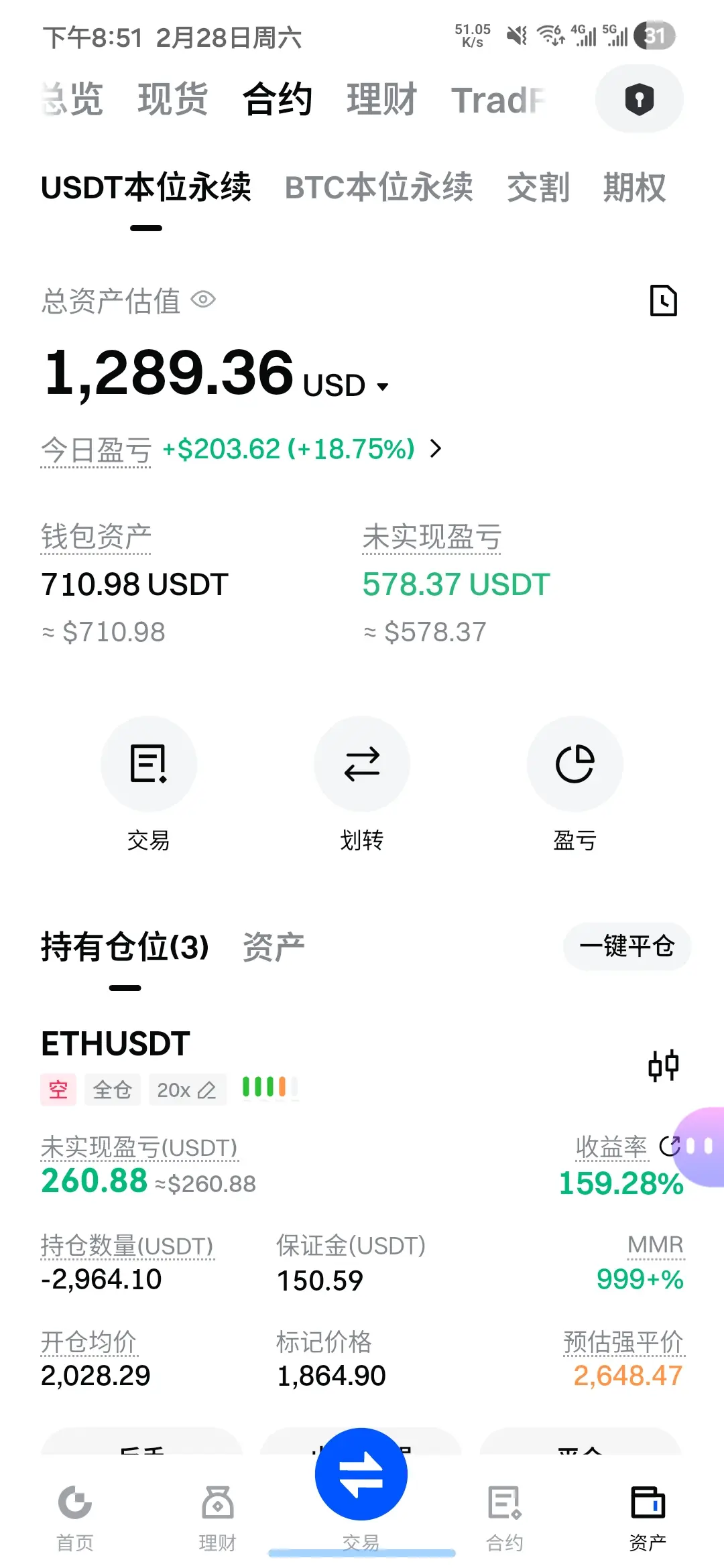Image resolution: width=724 pixels, height=1568 pixels.
Task: Open the ETHUSDT candlestick chart icon
Action: point(663,1065)
